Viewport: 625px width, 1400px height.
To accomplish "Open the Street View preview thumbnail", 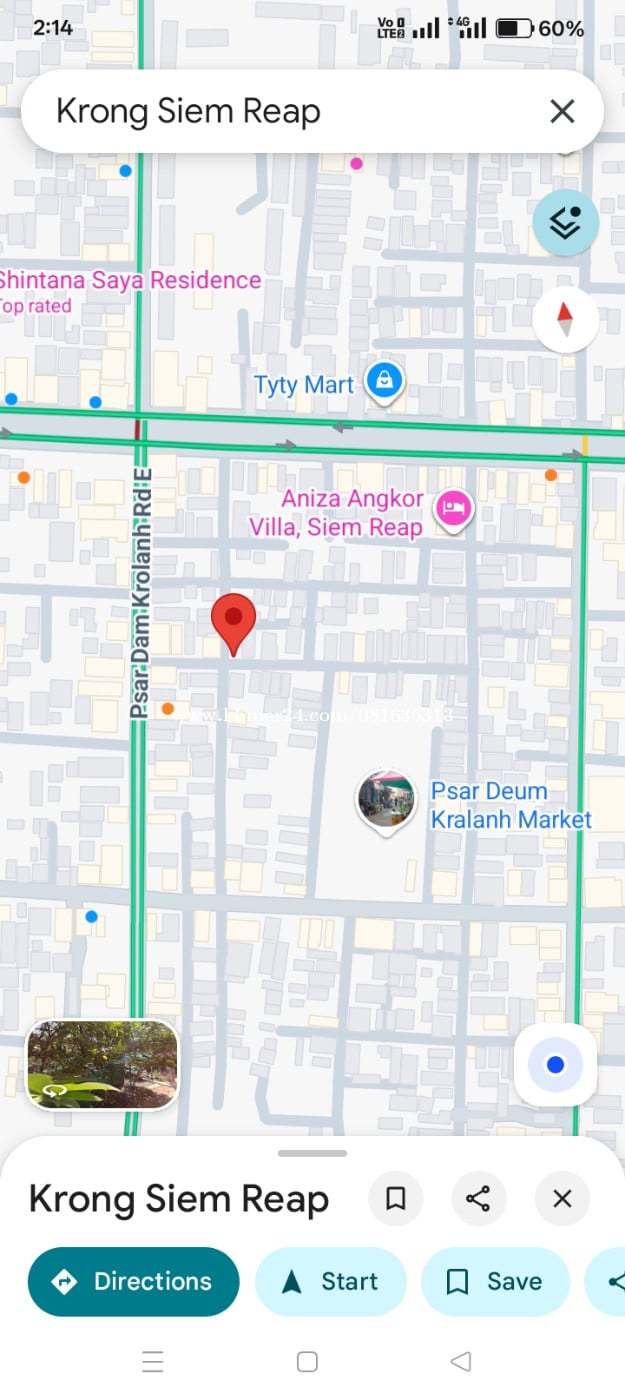I will pos(102,1064).
